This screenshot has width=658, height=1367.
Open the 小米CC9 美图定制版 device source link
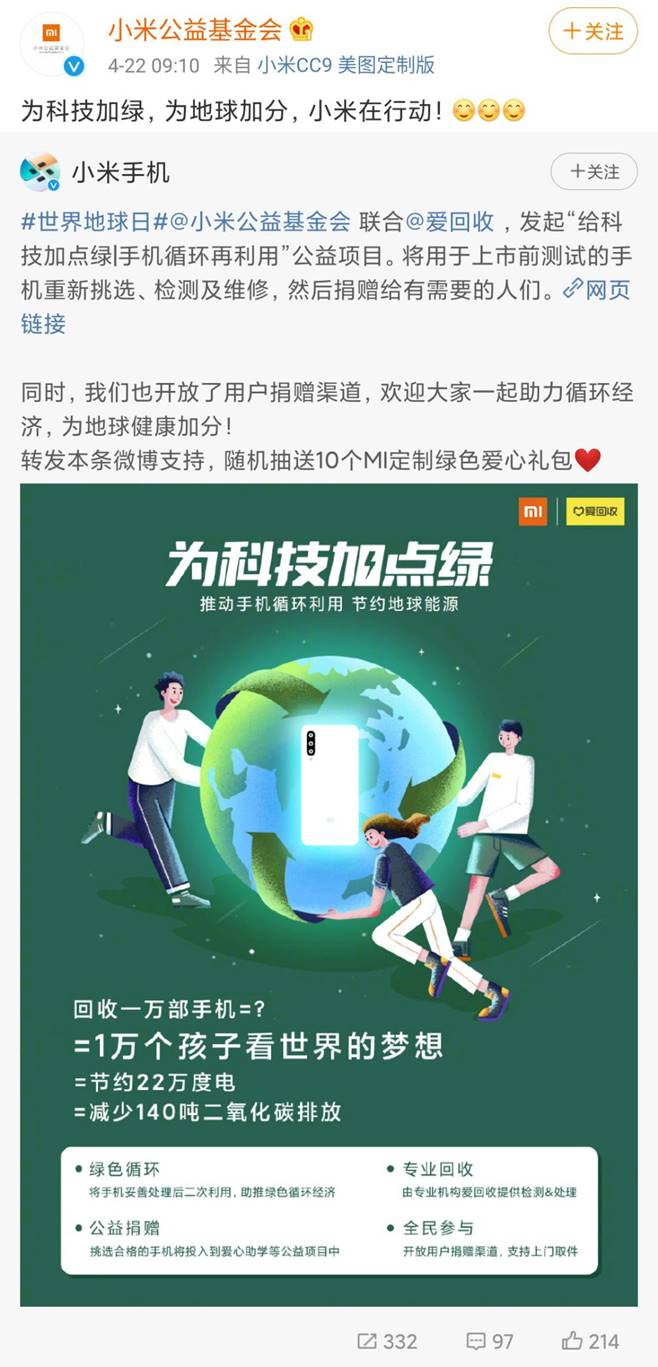[346, 65]
